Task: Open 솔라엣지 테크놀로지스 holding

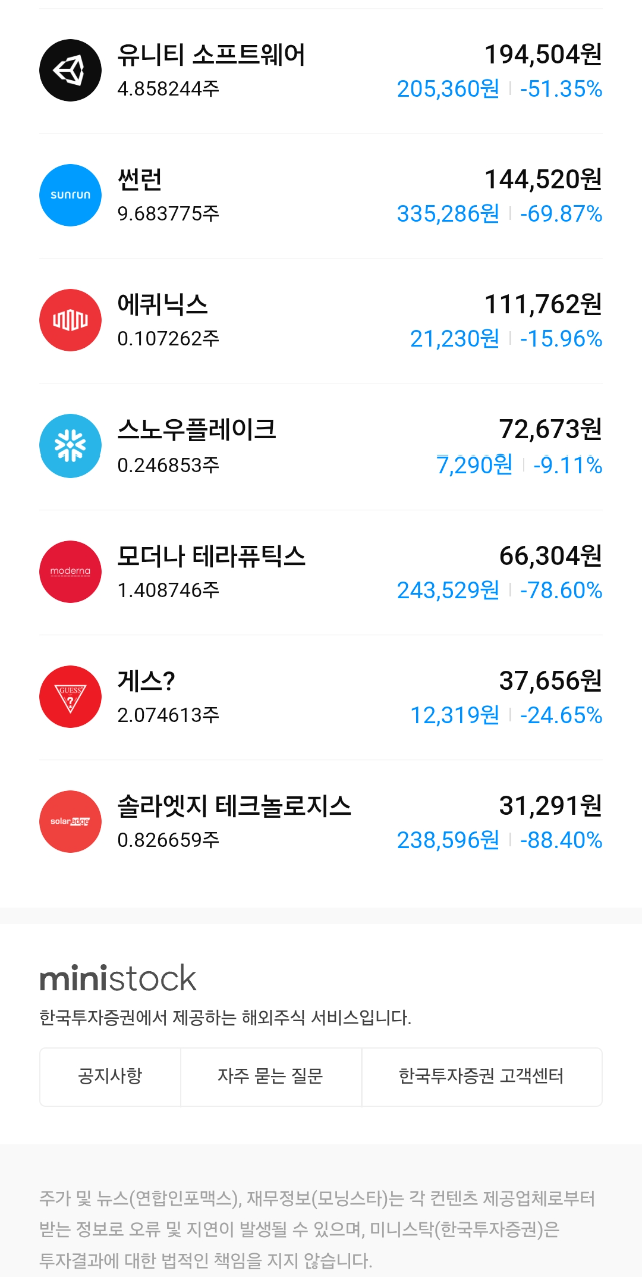Action: coord(321,822)
